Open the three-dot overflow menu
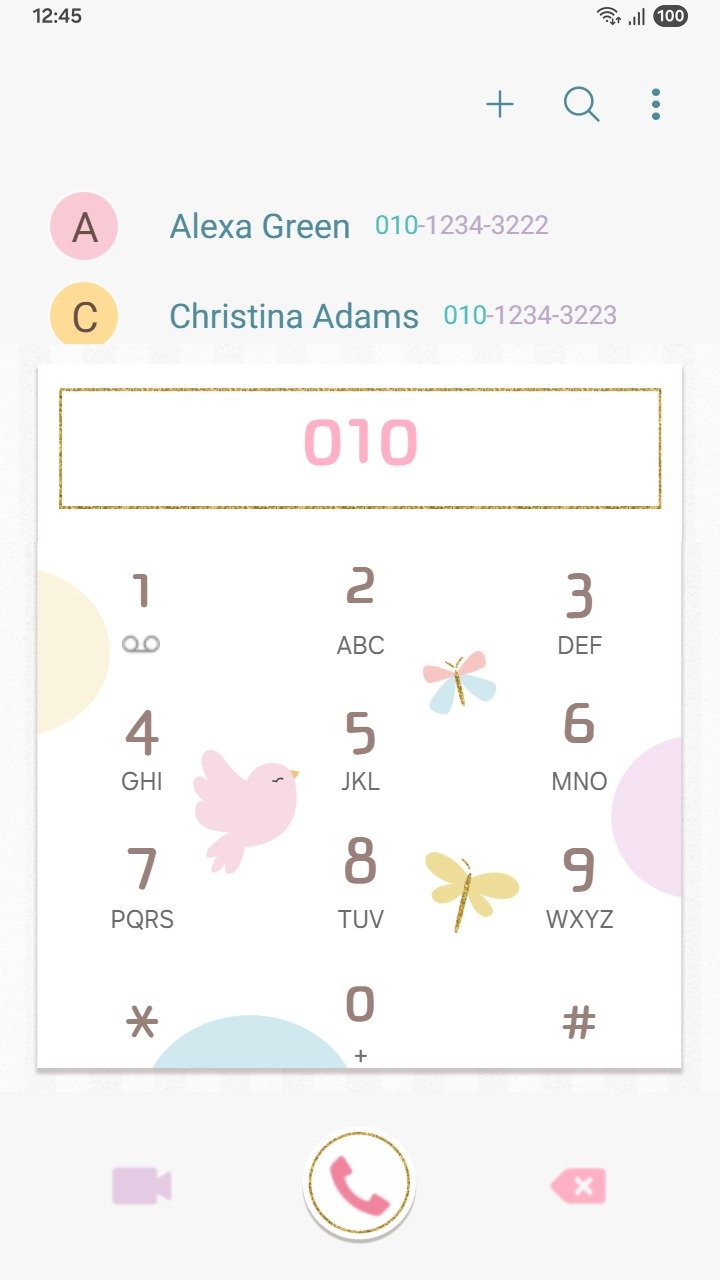Viewport: 720px width, 1280px height. (656, 104)
